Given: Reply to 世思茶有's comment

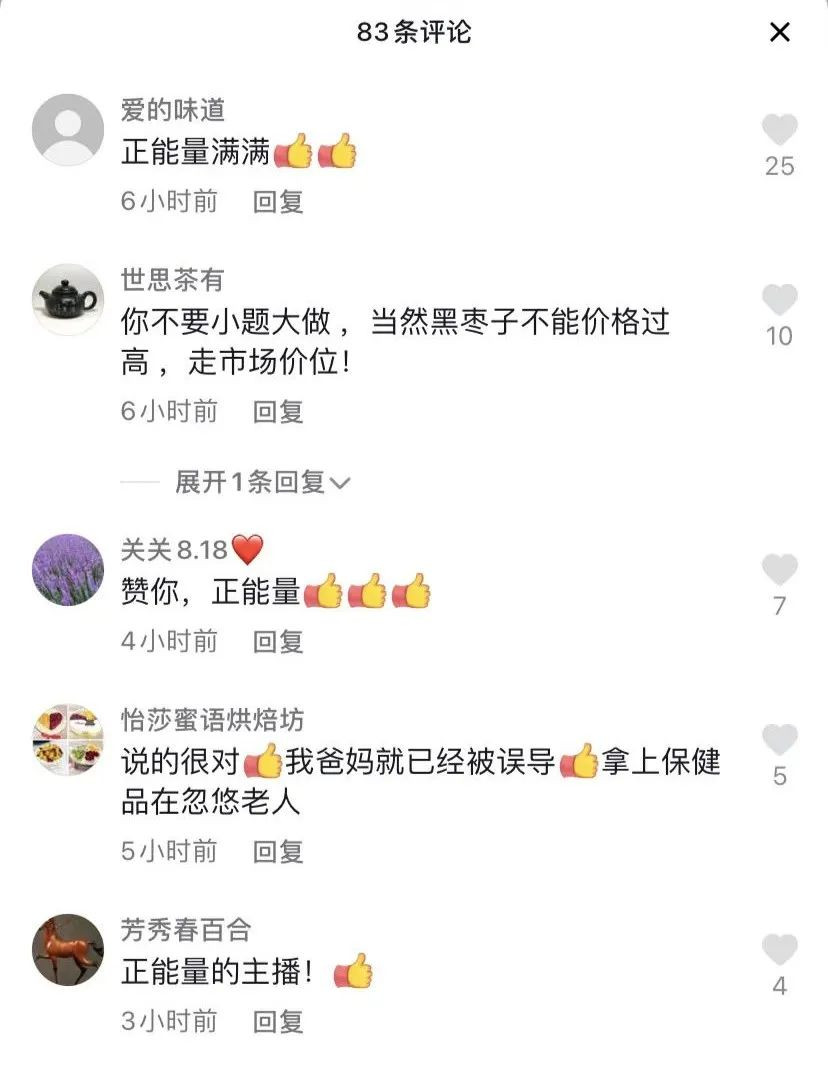Looking at the screenshot, I should point(278,411).
